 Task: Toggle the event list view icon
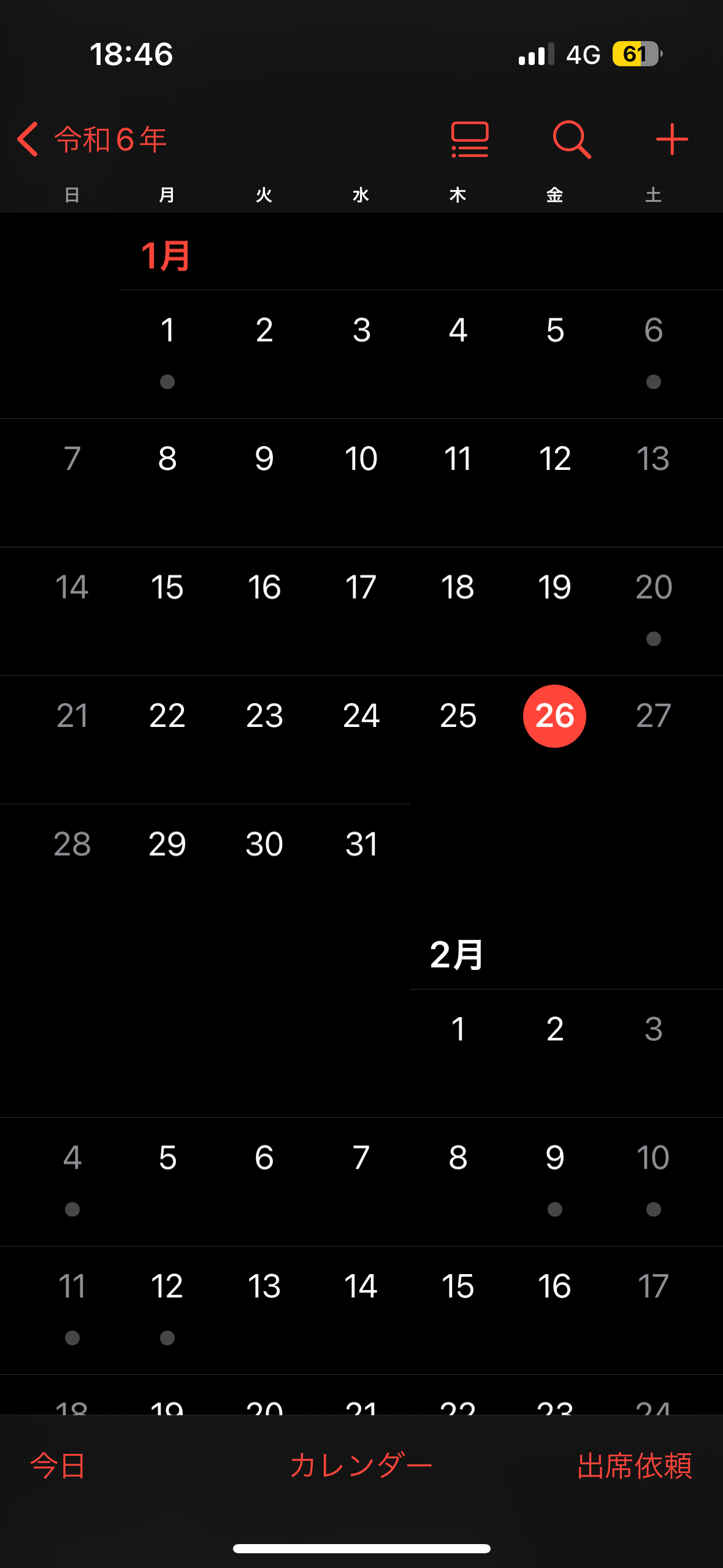point(470,139)
